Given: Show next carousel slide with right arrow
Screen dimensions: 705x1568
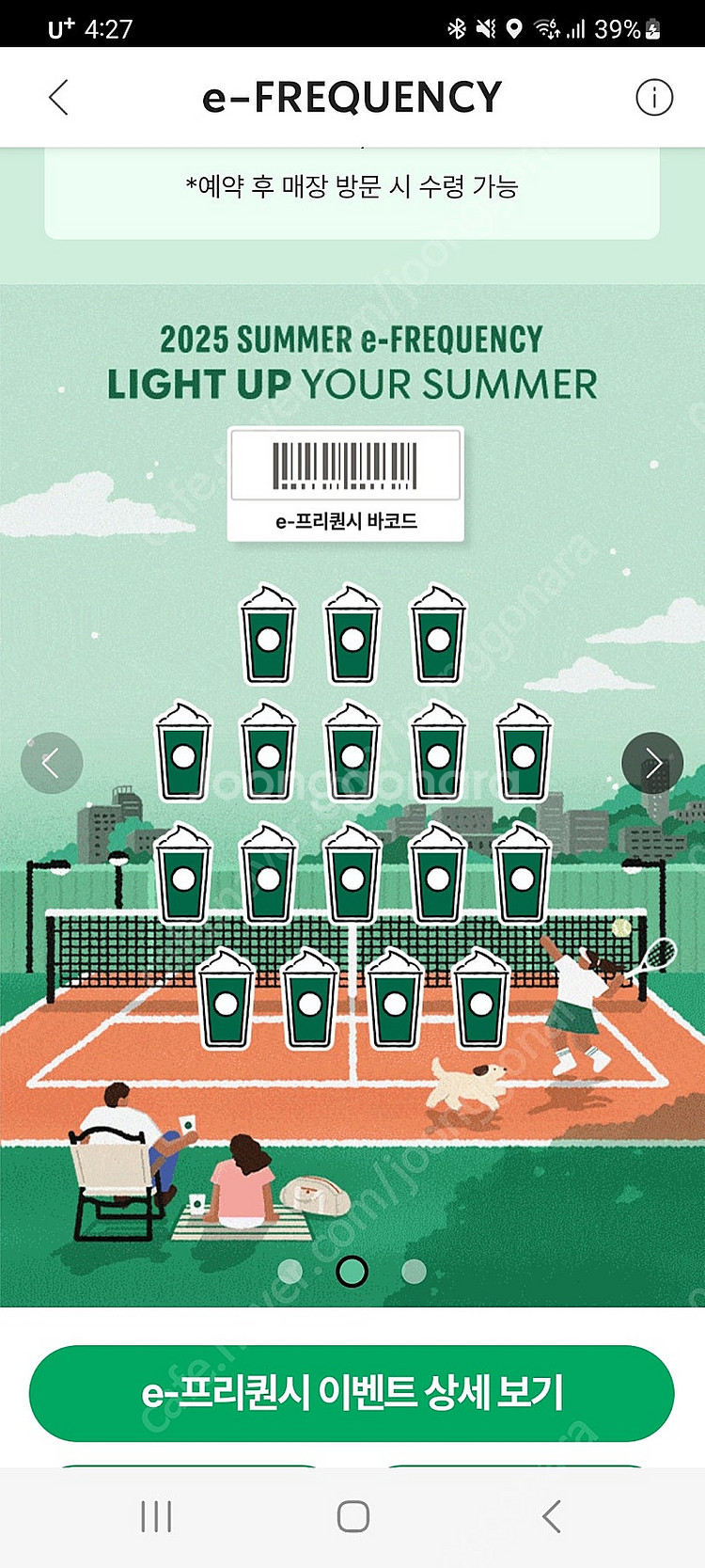Looking at the screenshot, I should [x=652, y=763].
